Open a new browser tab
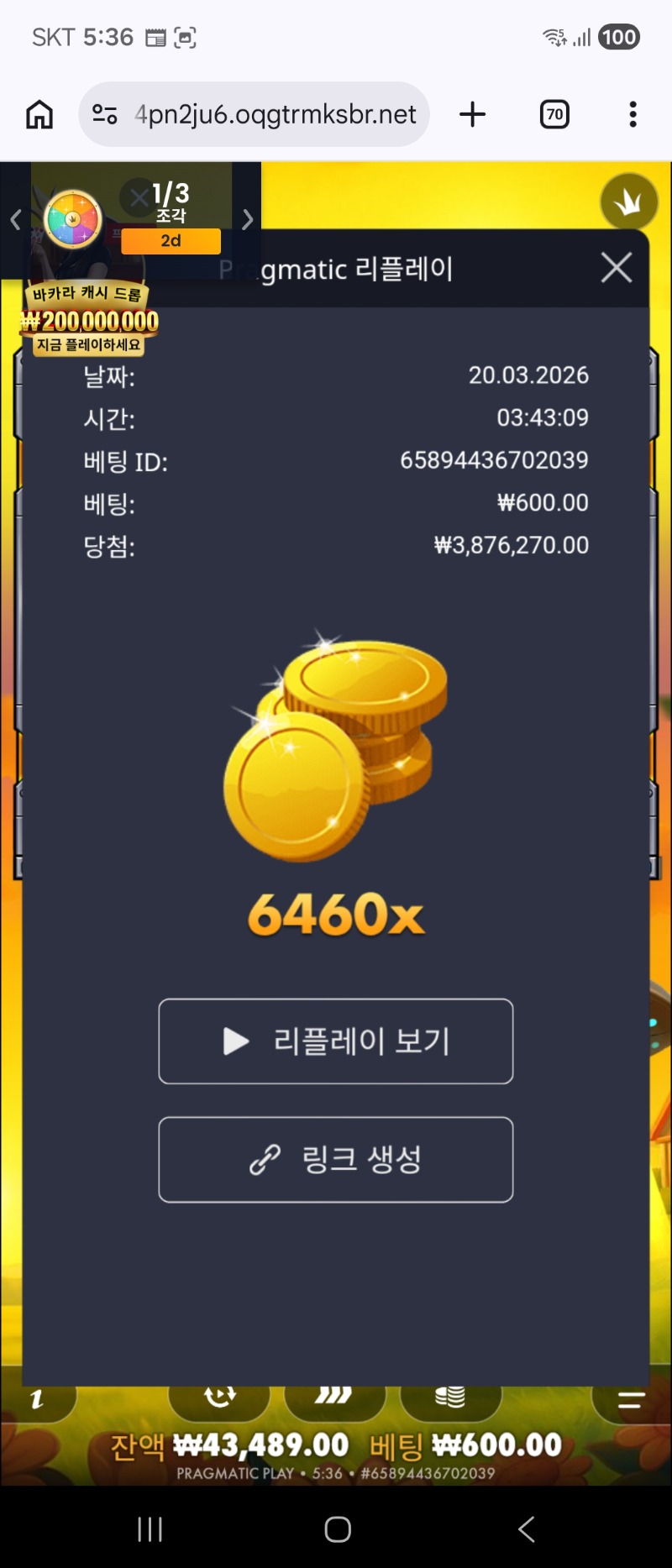Image resolution: width=672 pixels, height=1568 pixels. pos(473,114)
